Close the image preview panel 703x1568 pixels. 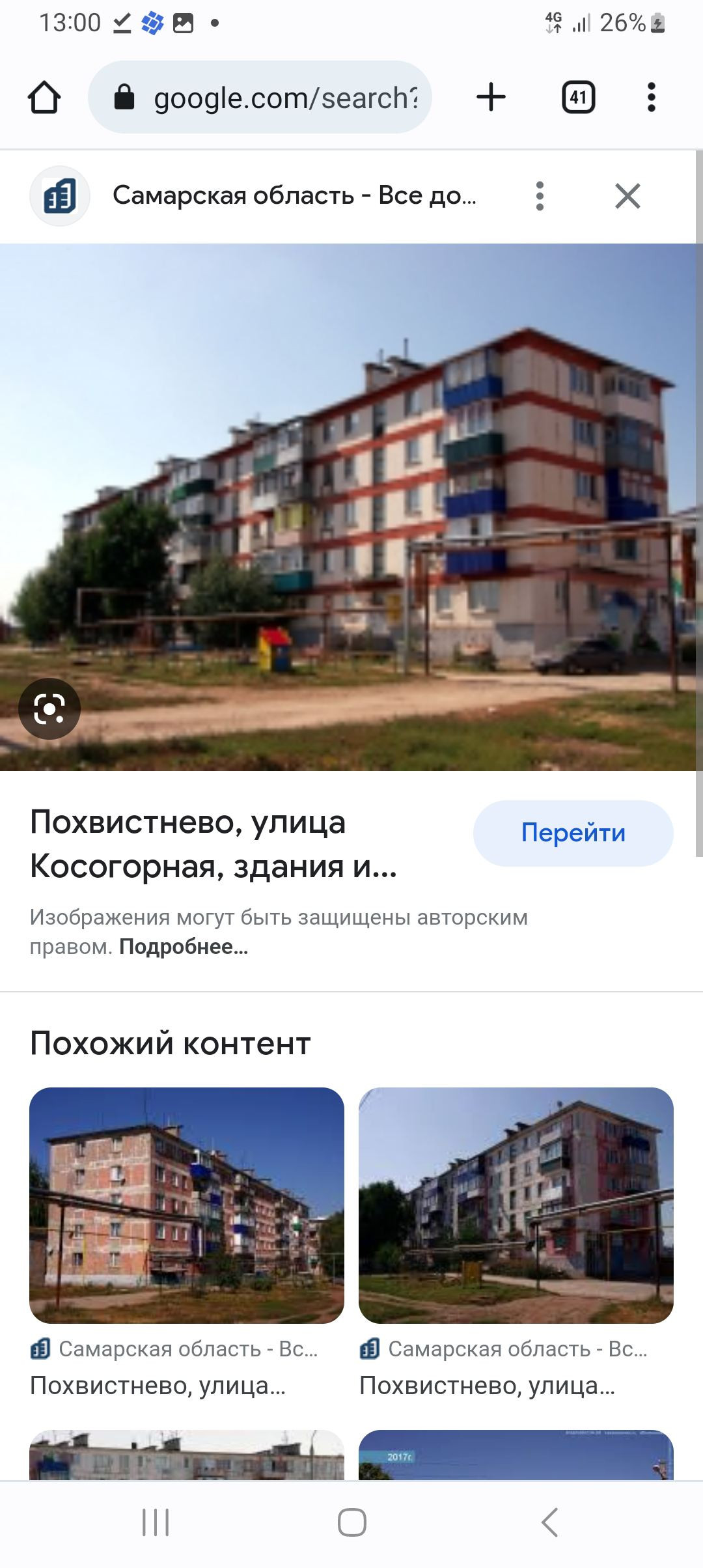click(x=627, y=196)
